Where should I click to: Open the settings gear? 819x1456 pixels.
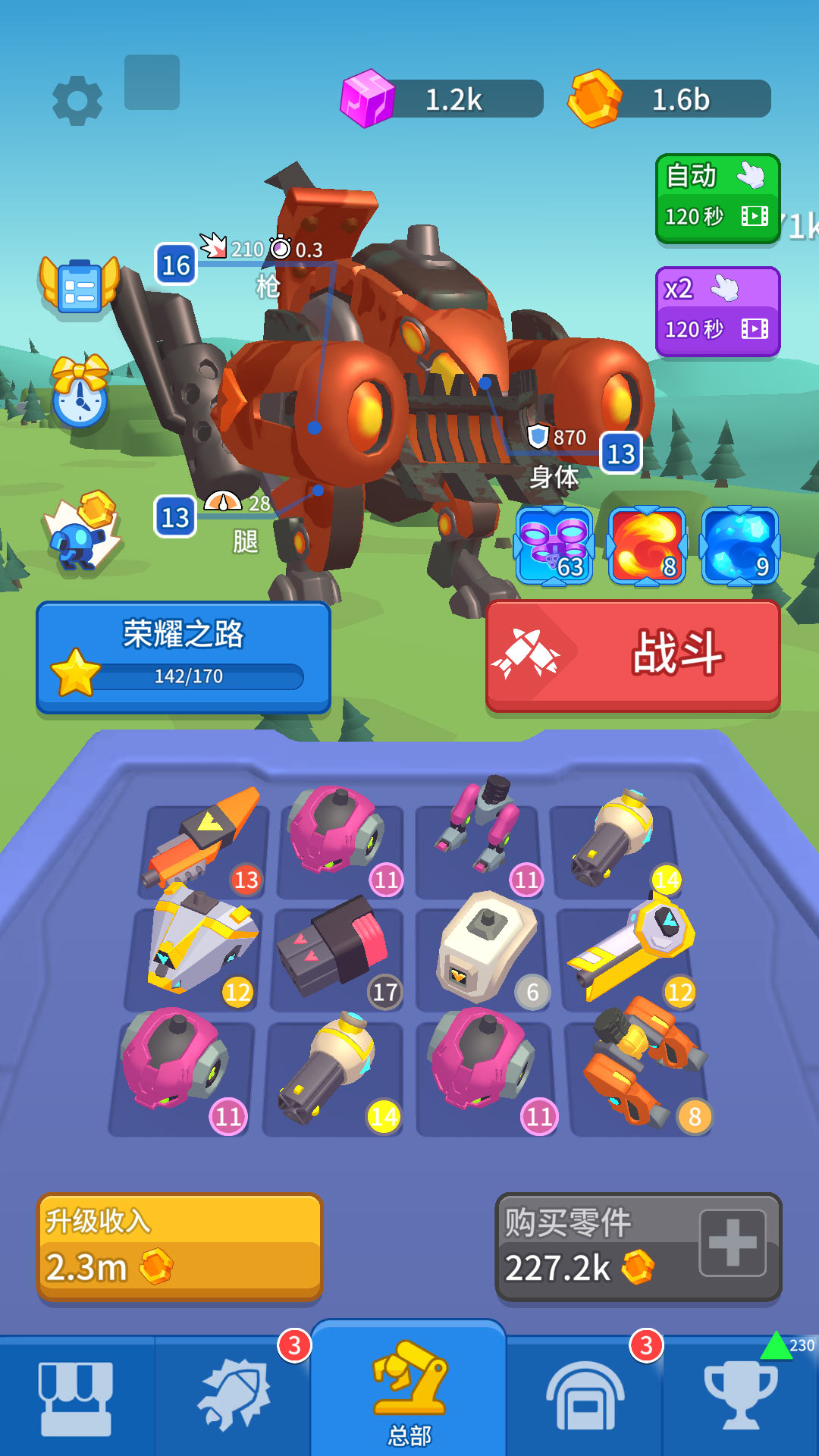coord(77,100)
